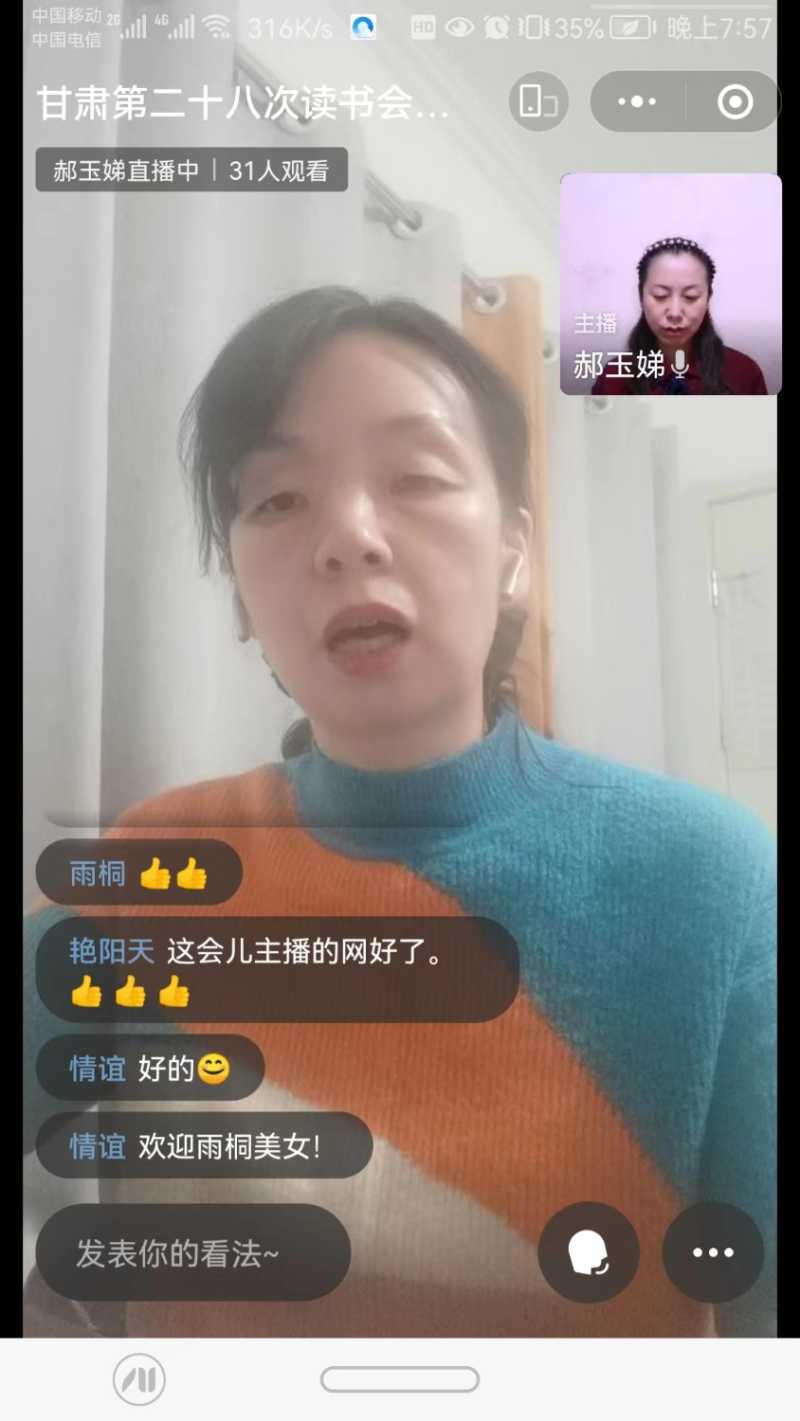Open the bottom more options button
This screenshot has width=800, height=1421.
(x=713, y=1253)
